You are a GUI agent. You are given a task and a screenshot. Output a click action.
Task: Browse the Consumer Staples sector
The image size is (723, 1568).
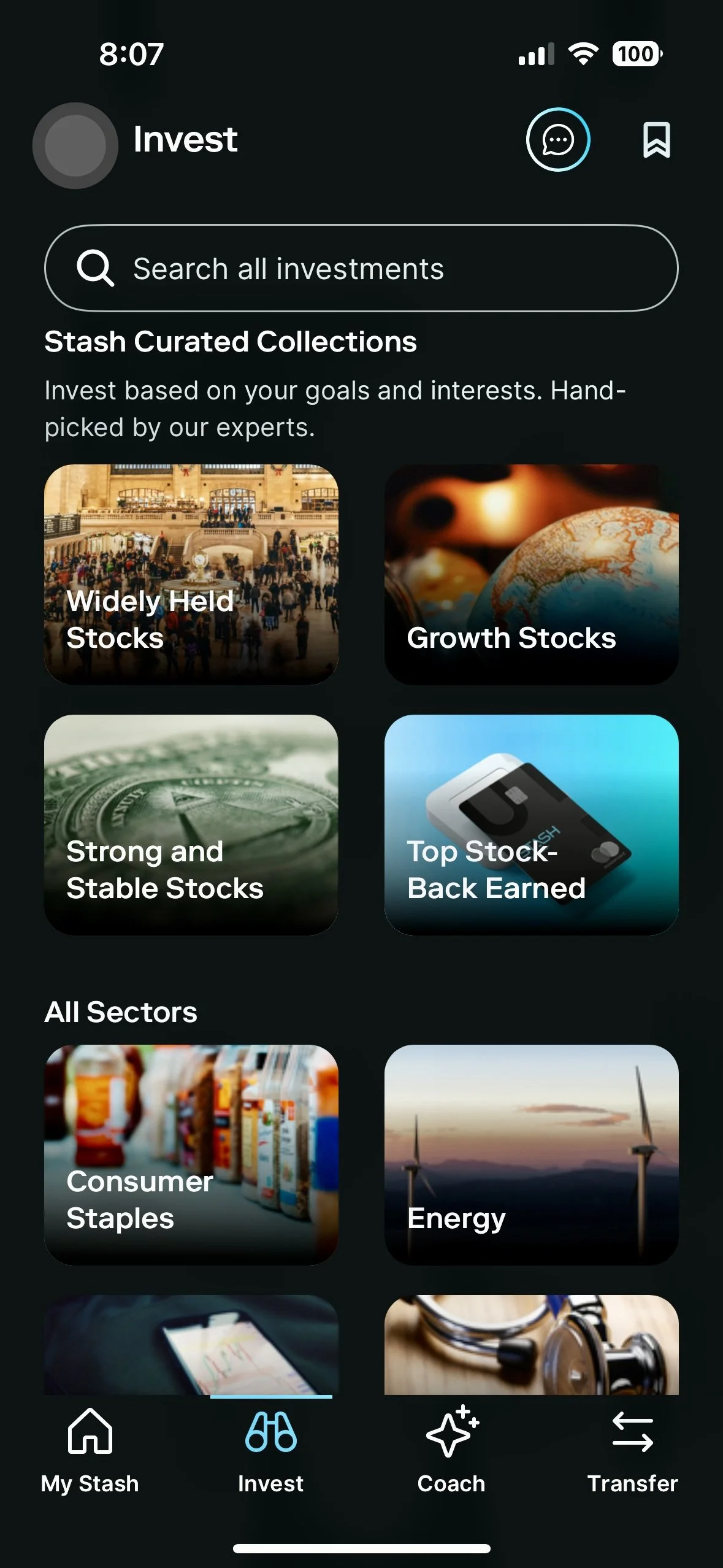tap(191, 1155)
